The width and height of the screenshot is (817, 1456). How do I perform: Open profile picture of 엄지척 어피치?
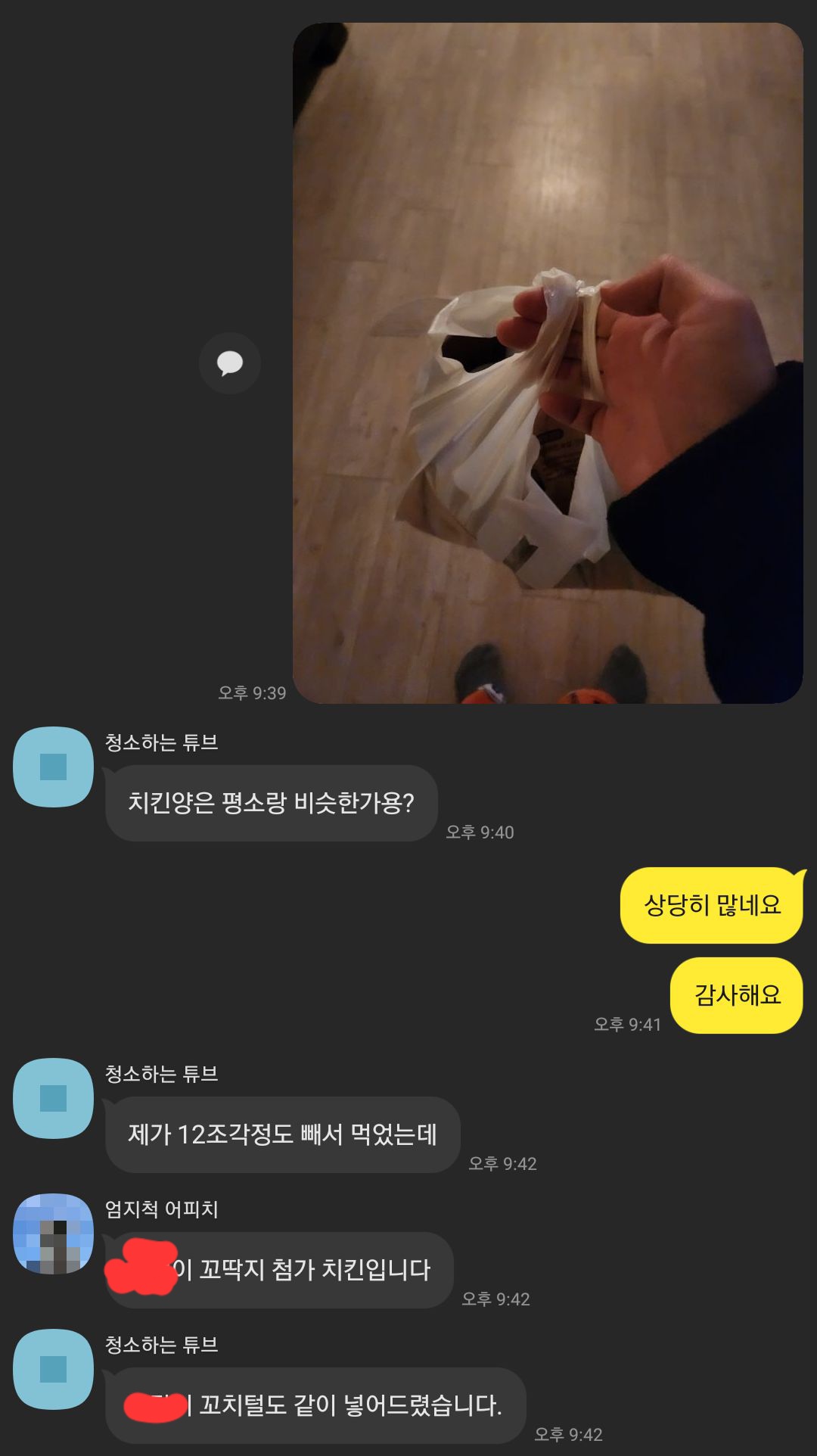[x=53, y=1234]
